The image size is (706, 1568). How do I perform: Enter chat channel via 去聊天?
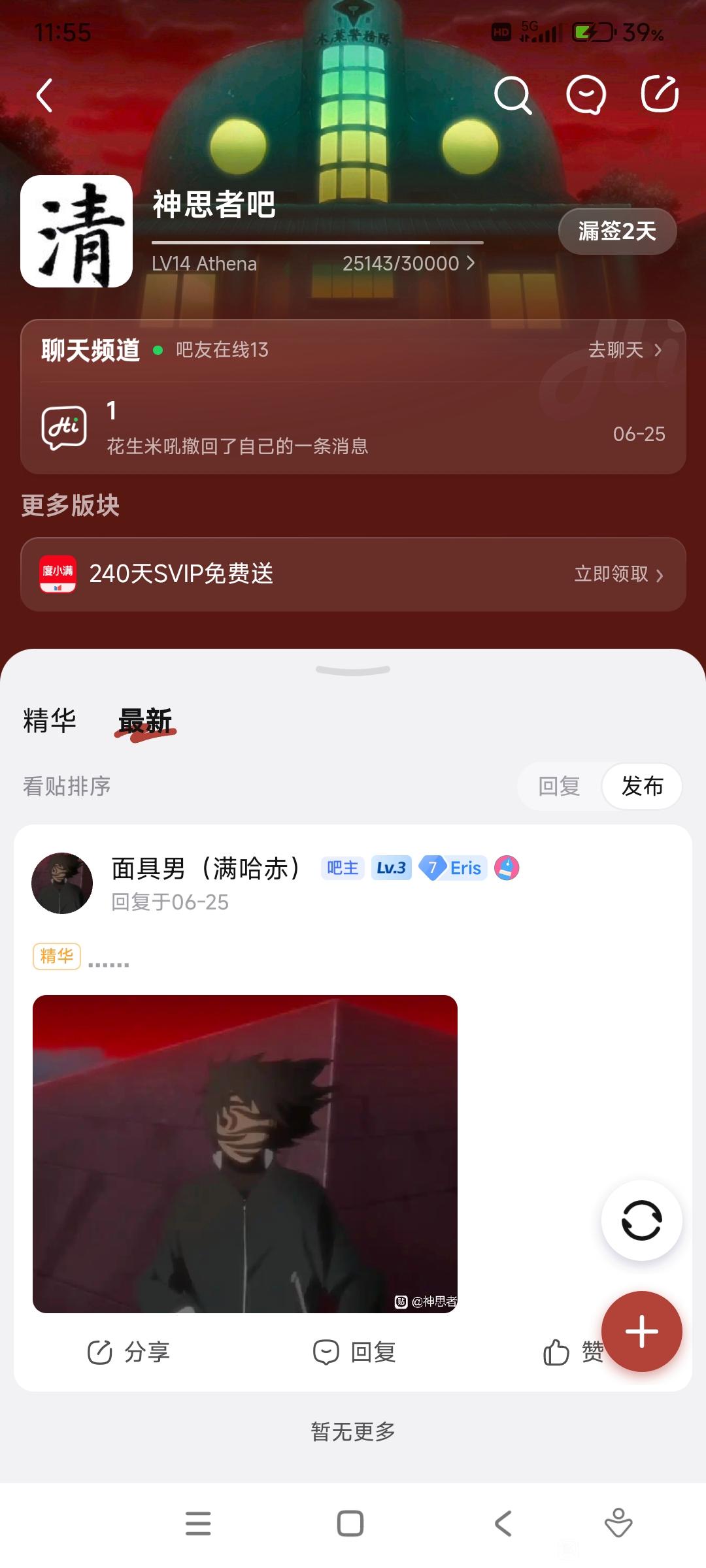pos(625,350)
